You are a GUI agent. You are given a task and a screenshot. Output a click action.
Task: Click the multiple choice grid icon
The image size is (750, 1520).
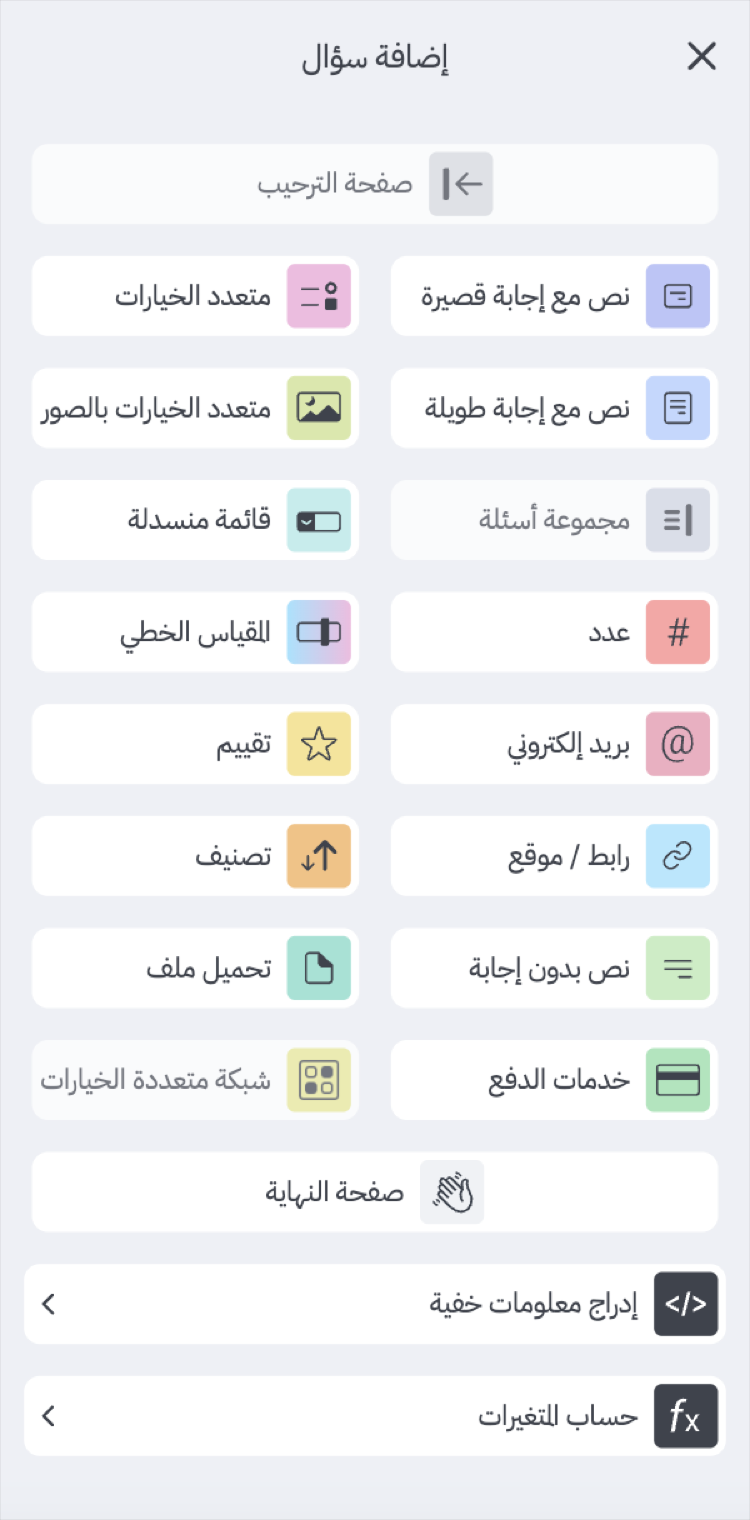pyautogui.click(x=320, y=1080)
